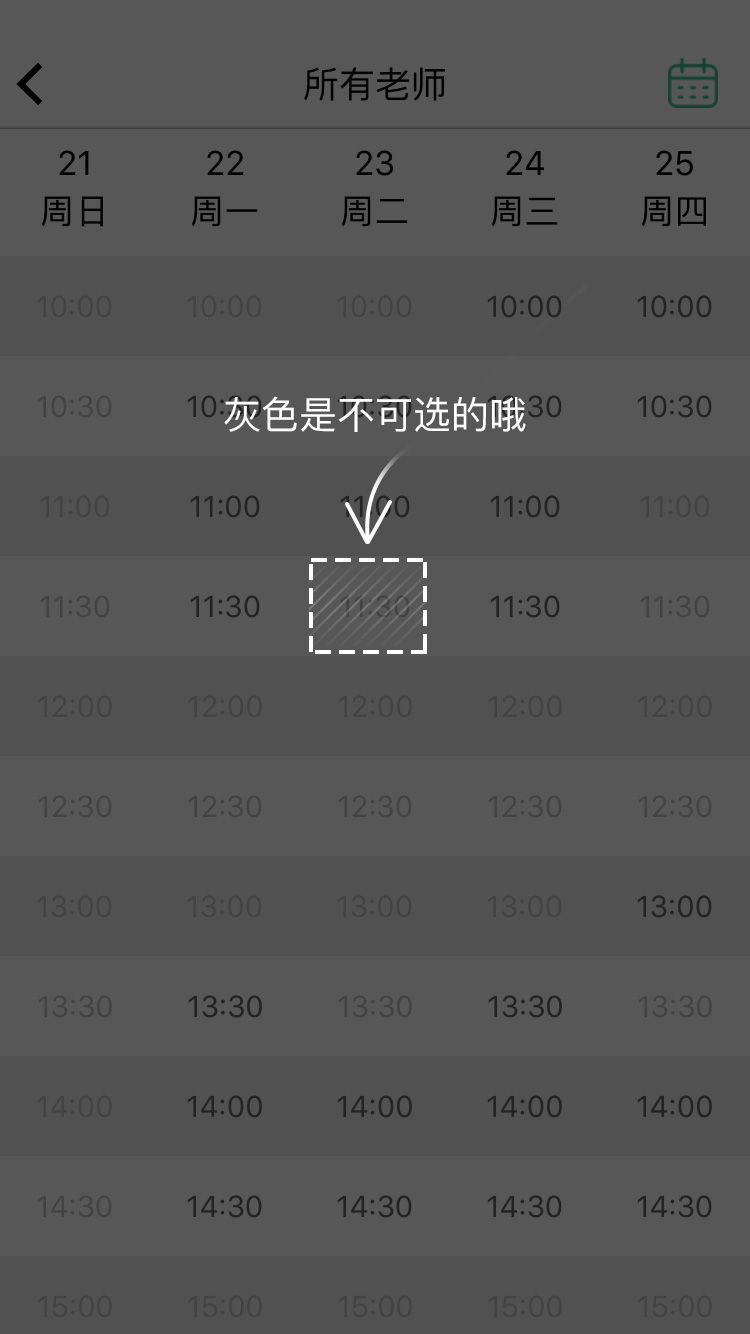
Task: Select the Wednesday 24 slot at 10:00
Action: (525, 306)
